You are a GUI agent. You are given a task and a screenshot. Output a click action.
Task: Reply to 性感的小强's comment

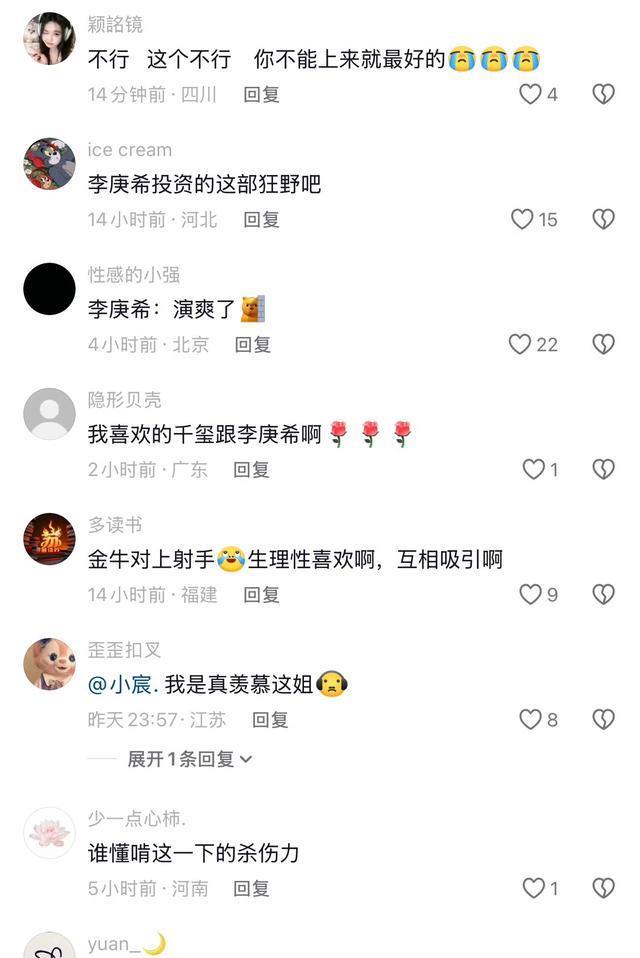(x=253, y=344)
